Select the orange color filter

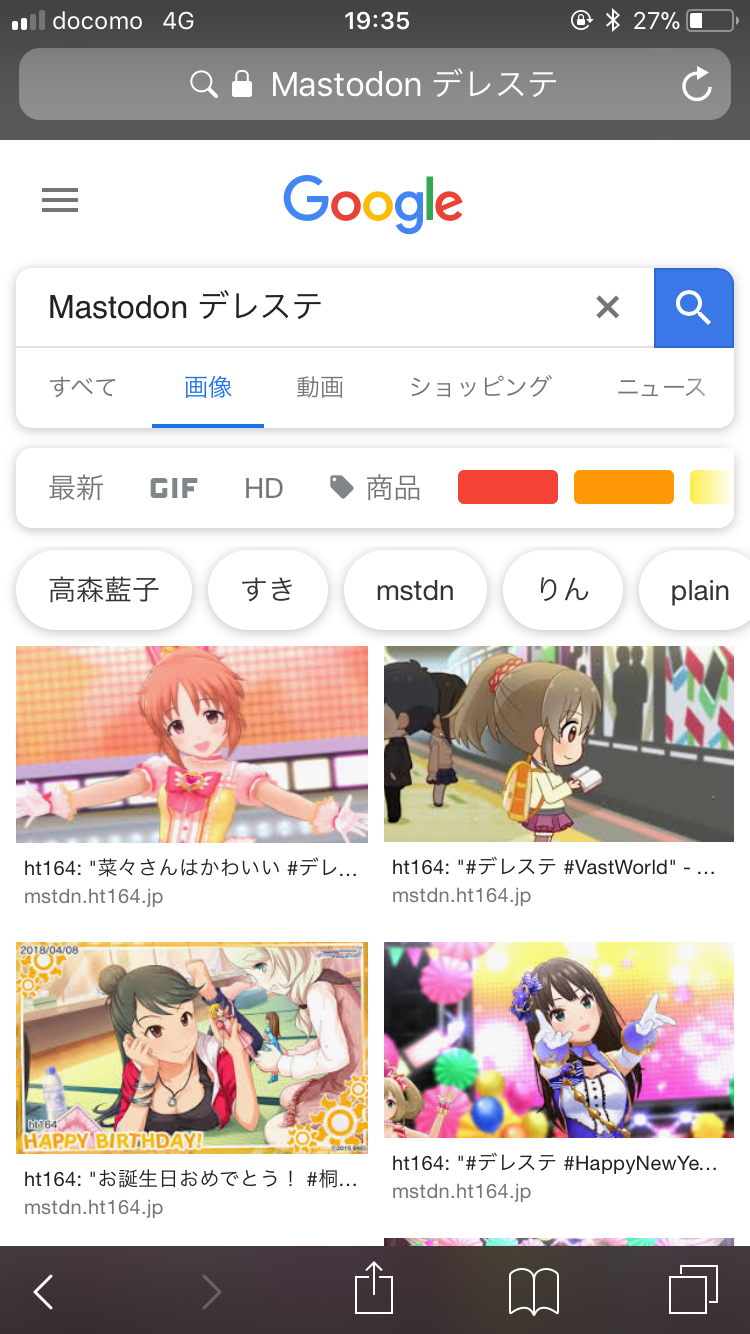[x=624, y=487]
